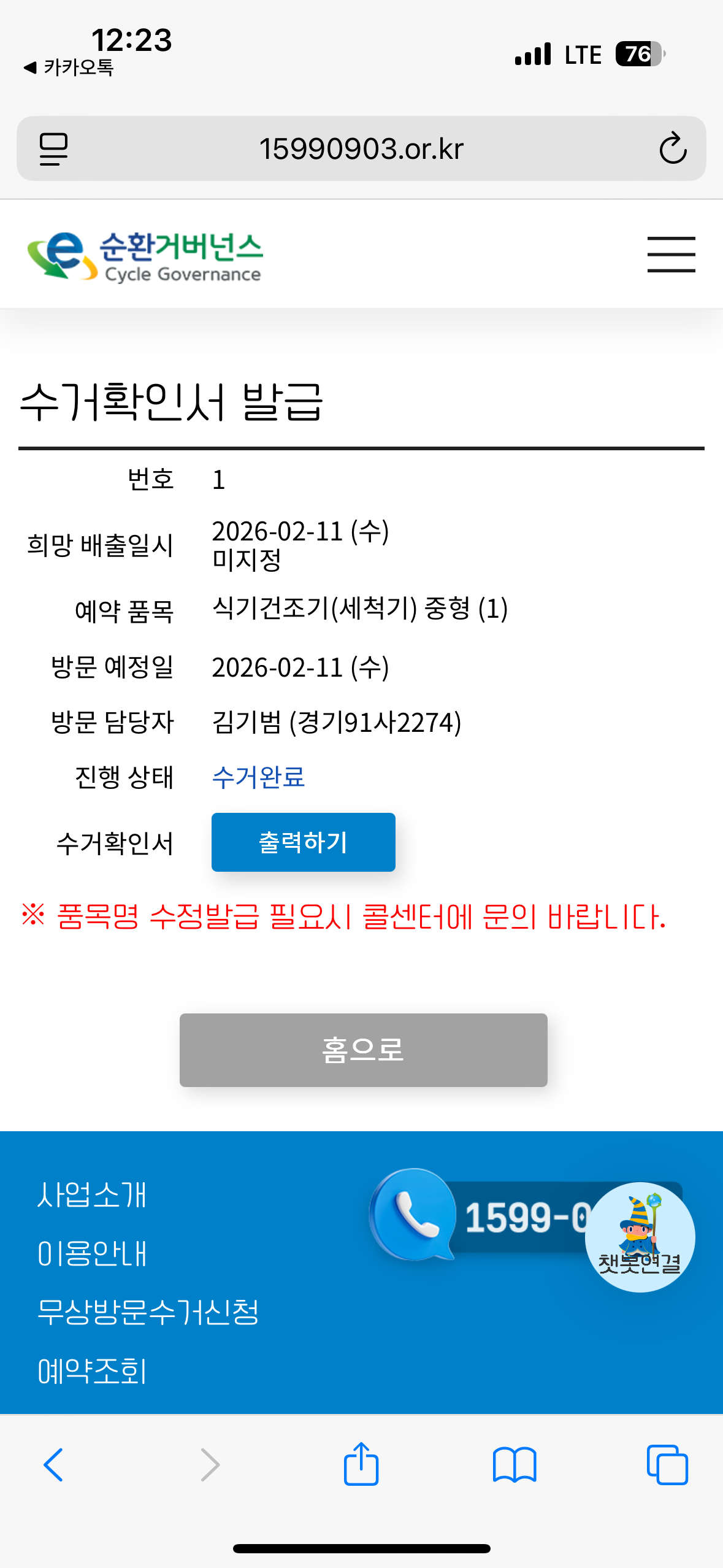Open the 이용안내 footer link
Image resolution: width=723 pixels, height=1568 pixels.
92,1253
